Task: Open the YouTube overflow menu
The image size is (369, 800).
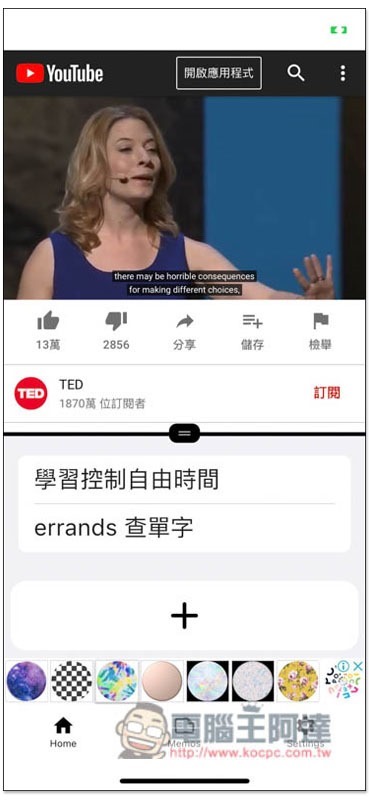Action: pyautogui.click(x=342, y=73)
